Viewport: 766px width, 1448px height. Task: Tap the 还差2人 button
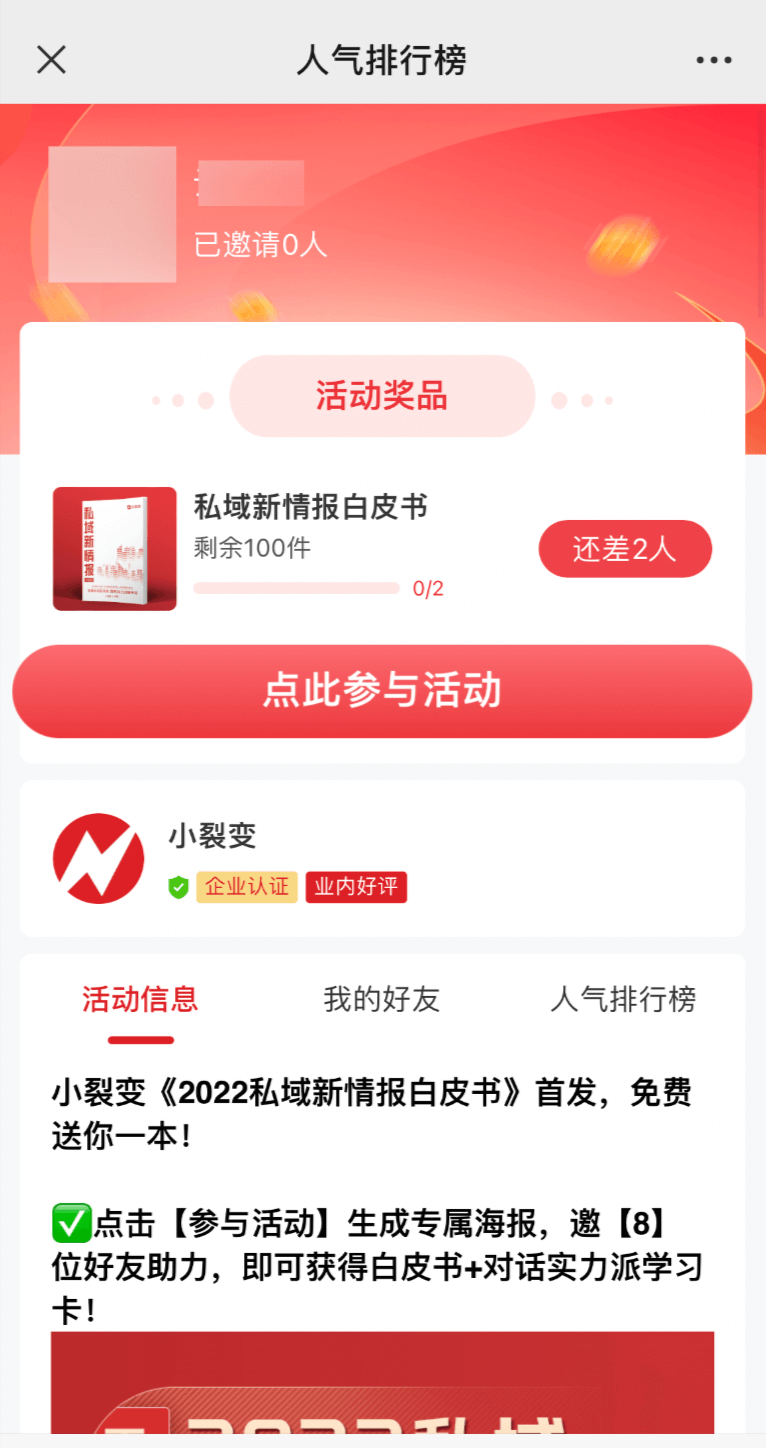click(x=625, y=549)
